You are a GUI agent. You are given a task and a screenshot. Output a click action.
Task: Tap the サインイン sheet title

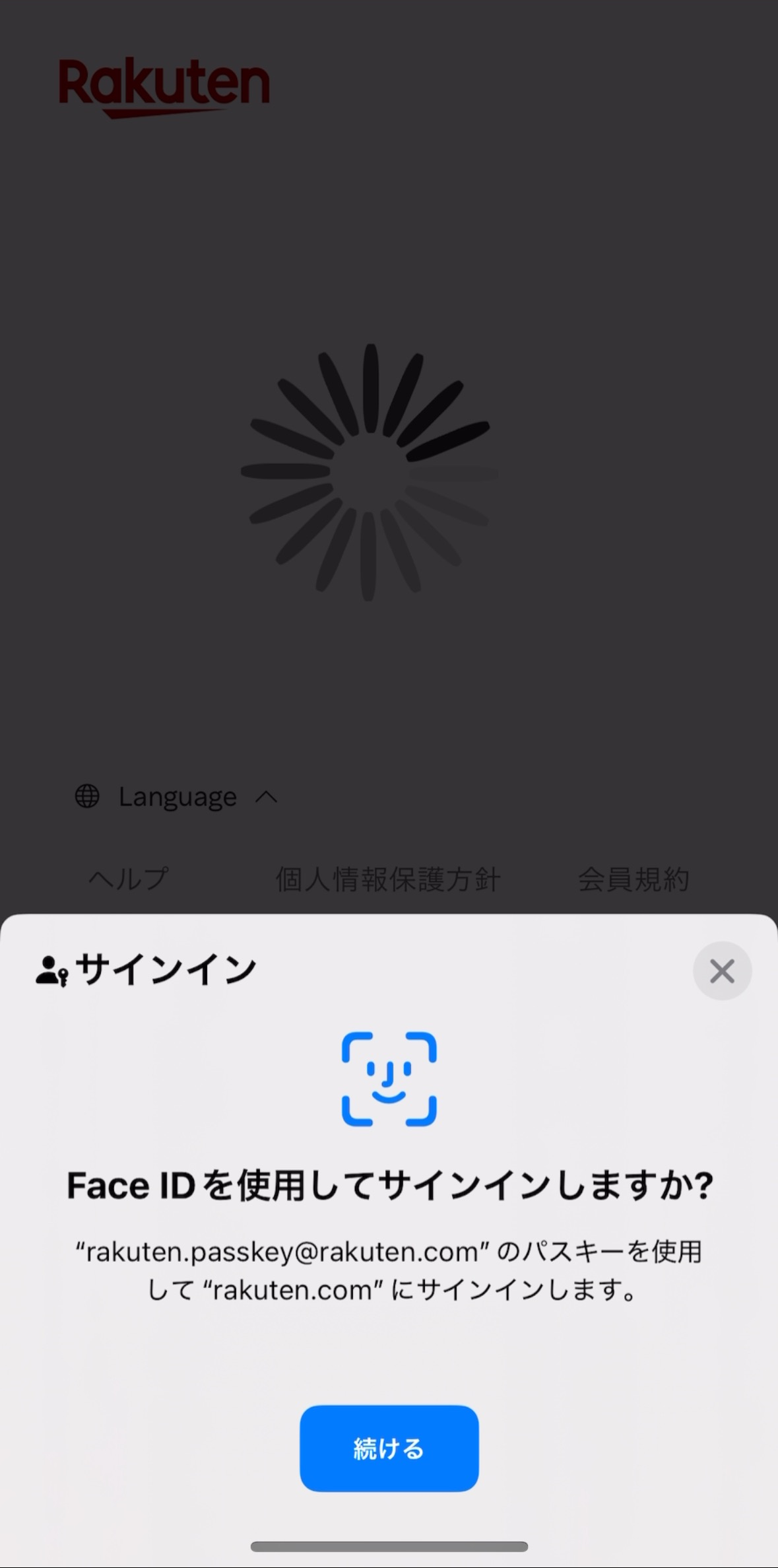[x=165, y=970]
